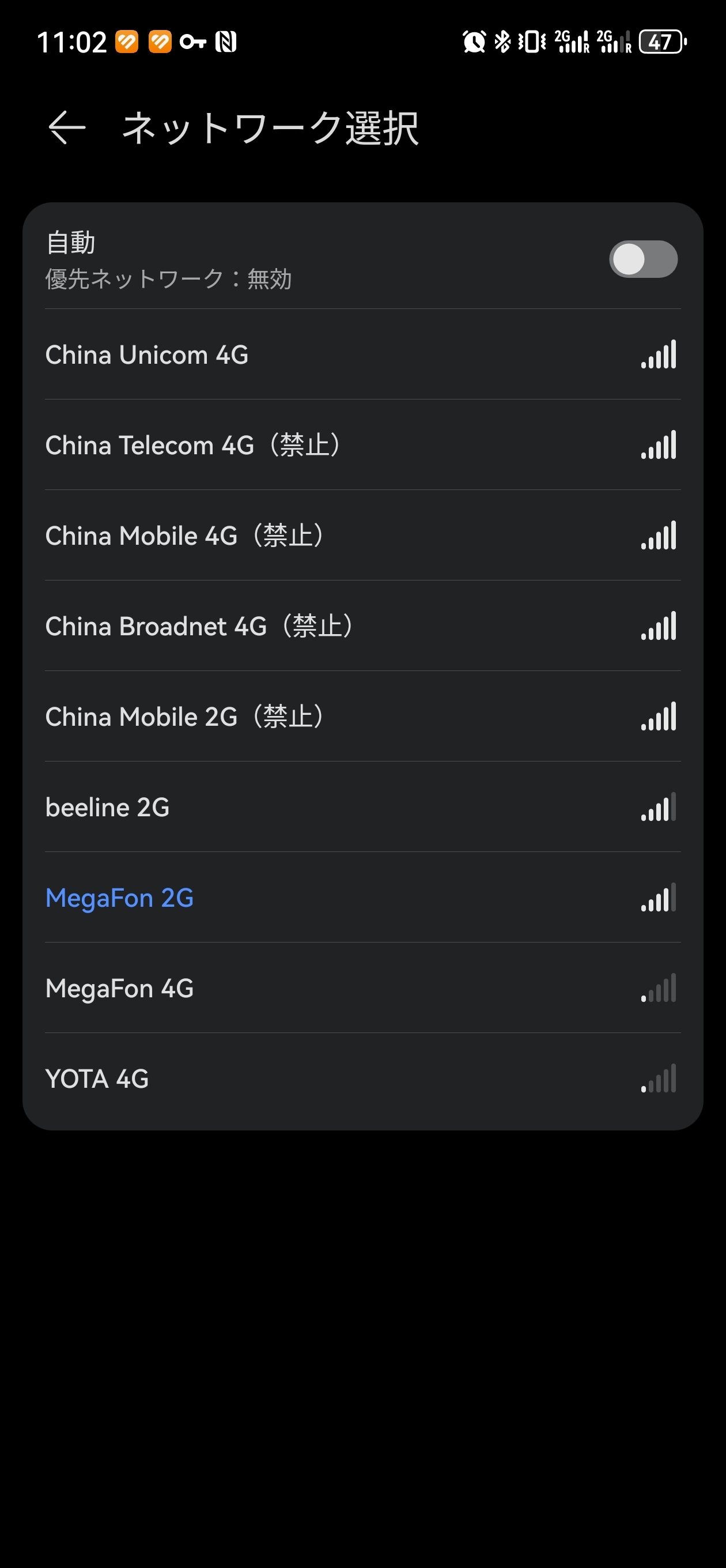Switch to the MegaFon 4G network
Screen dimensions: 726x1568
(x=362, y=988)
